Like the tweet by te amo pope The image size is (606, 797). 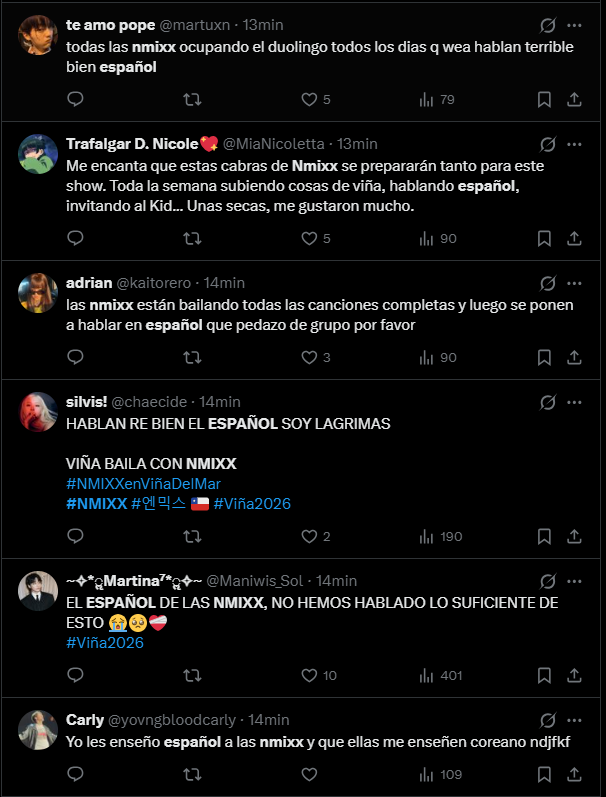(309, 99)
